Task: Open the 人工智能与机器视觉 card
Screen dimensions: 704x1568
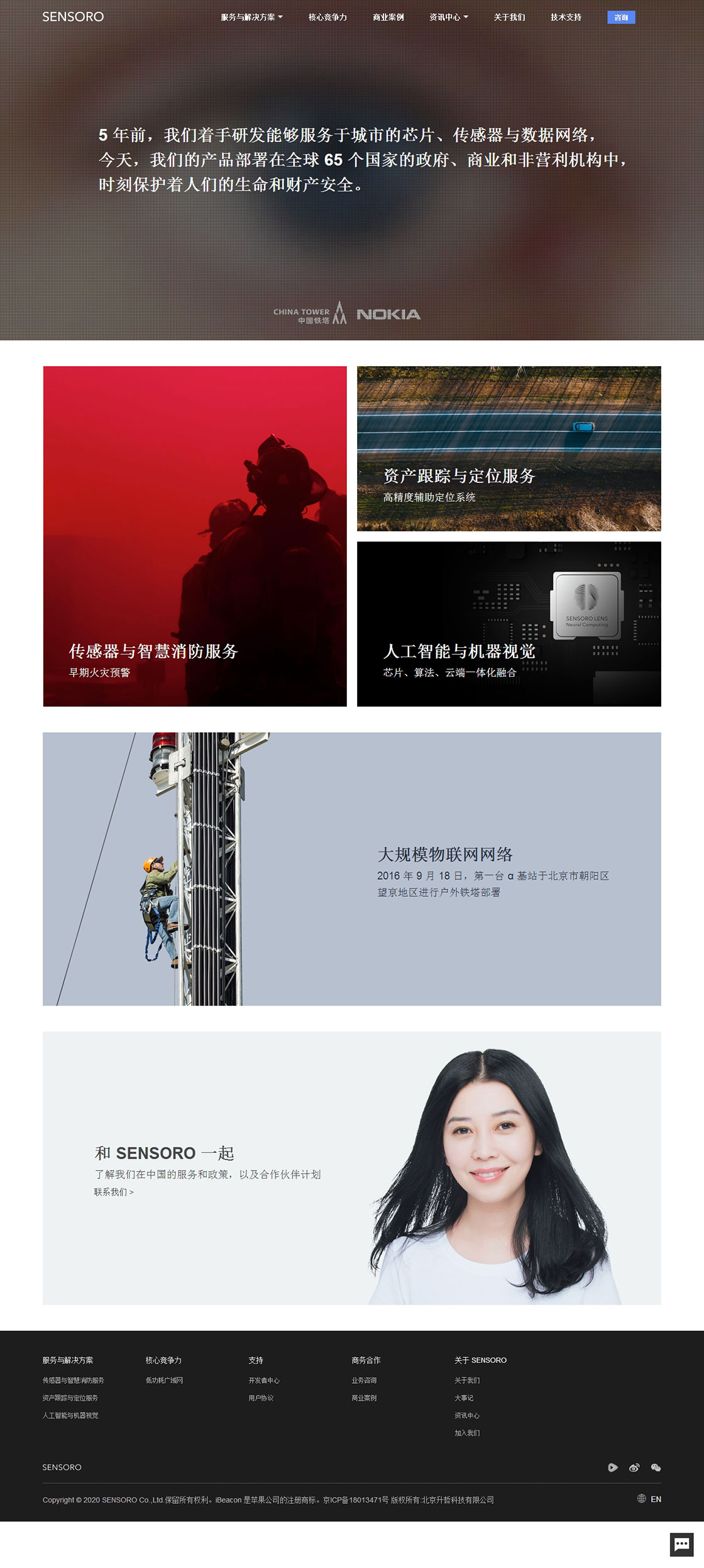Action: (509, 623)
